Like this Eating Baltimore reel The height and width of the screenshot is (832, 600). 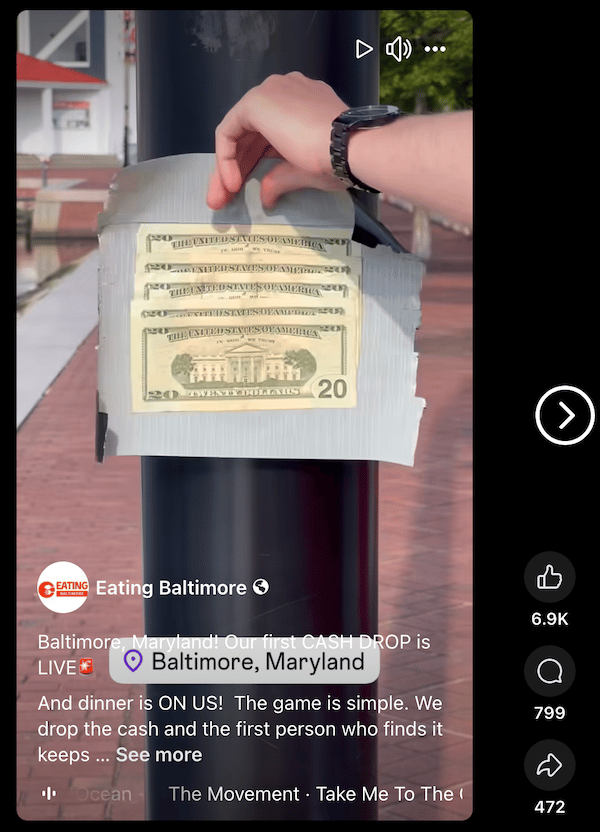click(x=550, y=577)
